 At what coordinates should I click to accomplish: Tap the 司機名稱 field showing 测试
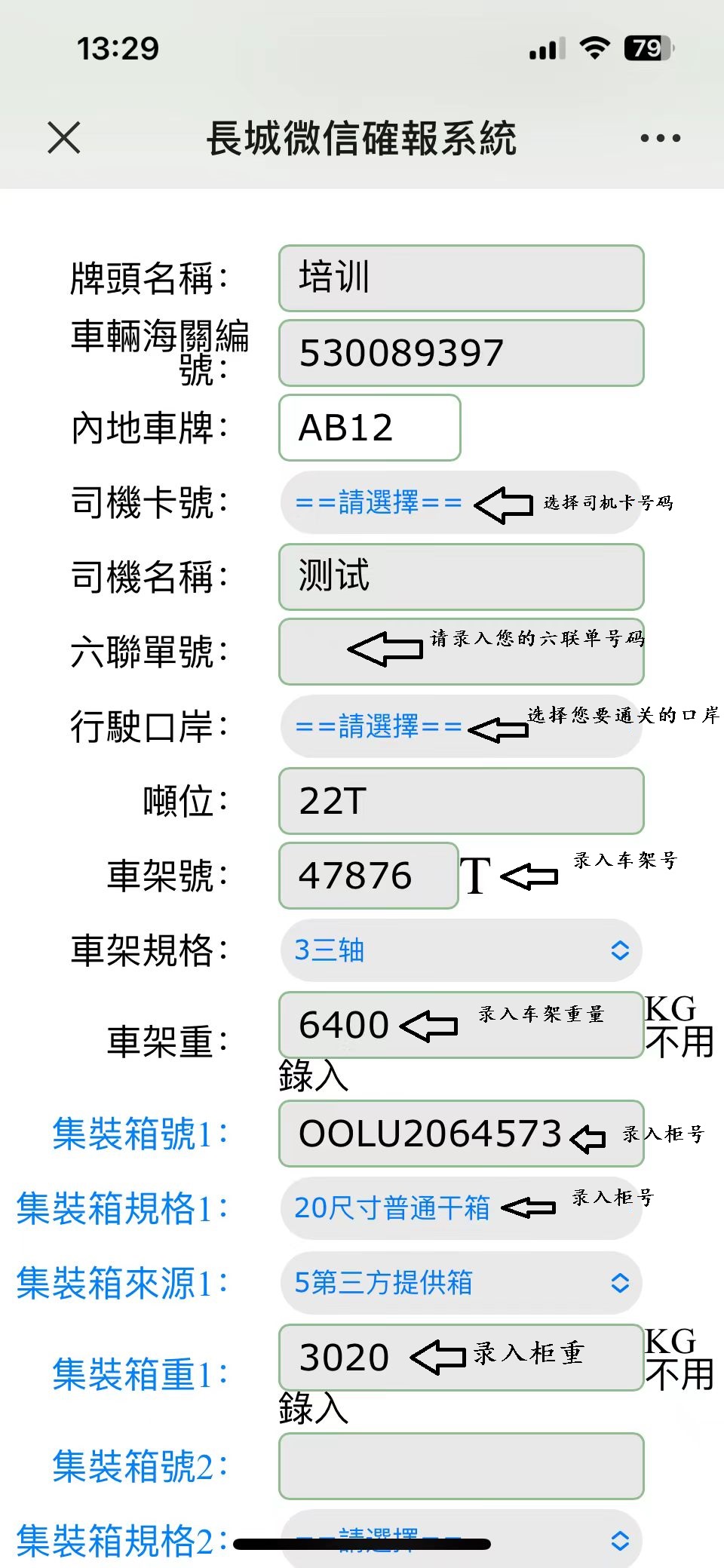(461, 577)
